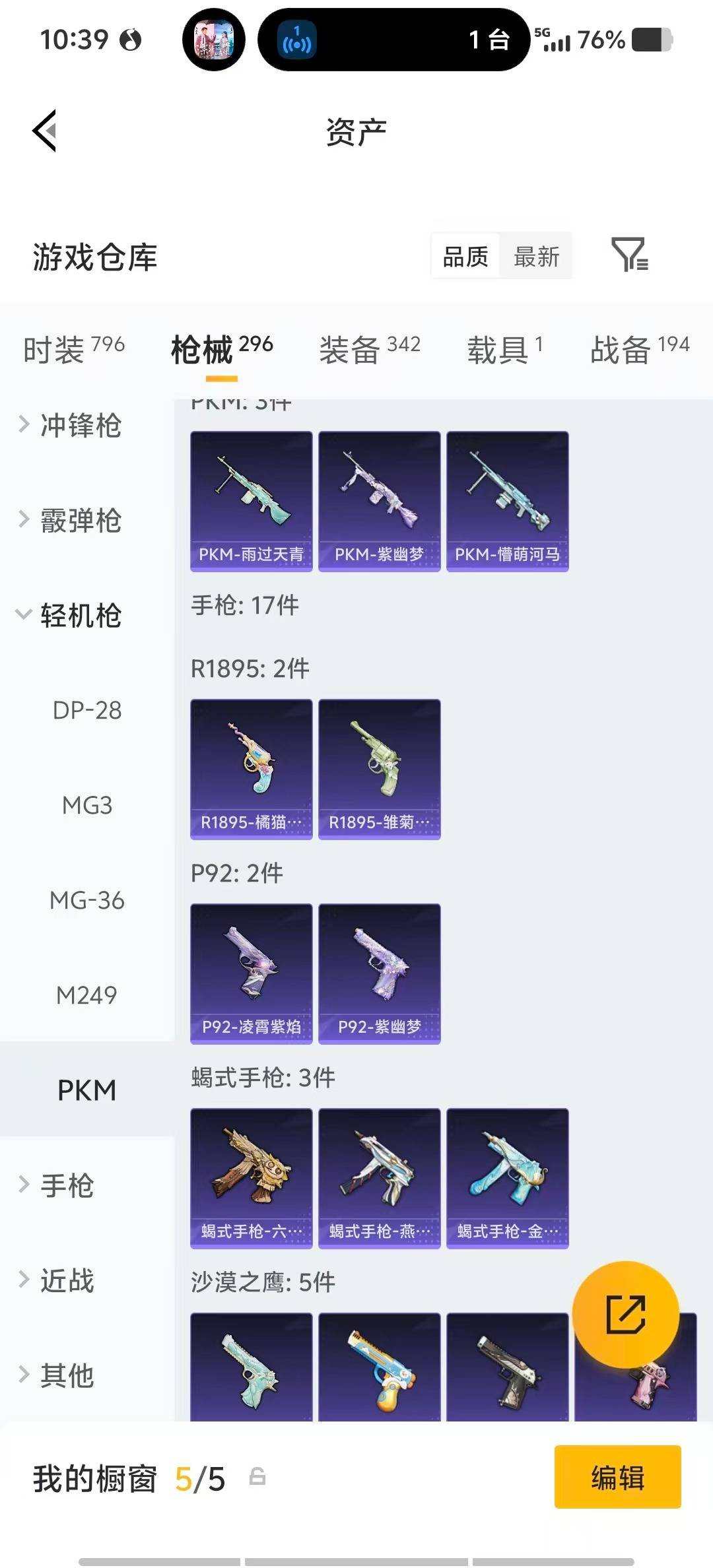Switch sorting to 最新
713x1568 pixels.
point(536,256)
